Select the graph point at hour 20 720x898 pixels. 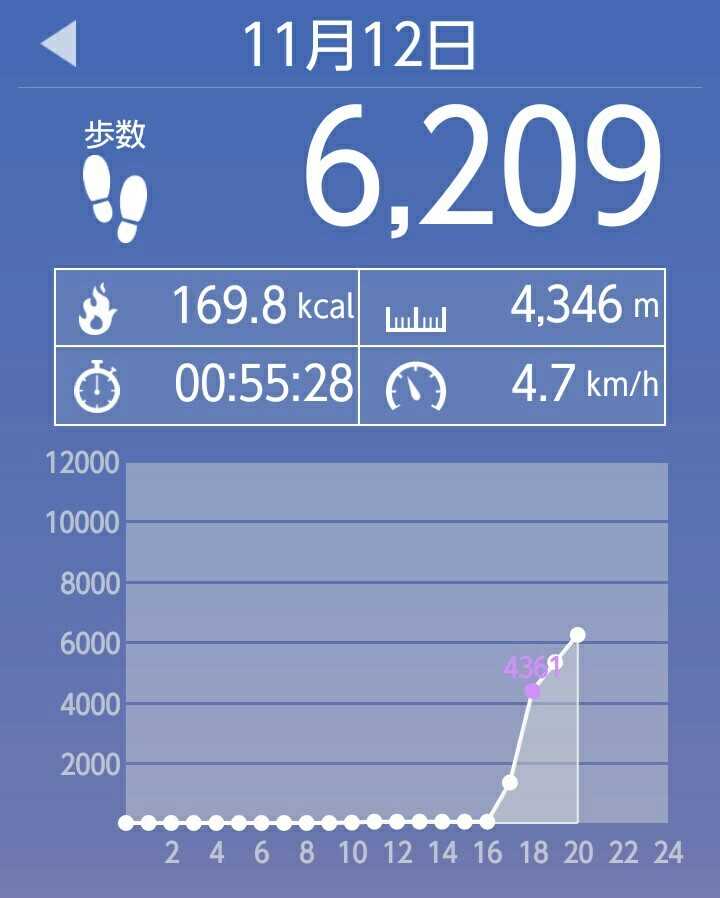(x=577, y=635)
